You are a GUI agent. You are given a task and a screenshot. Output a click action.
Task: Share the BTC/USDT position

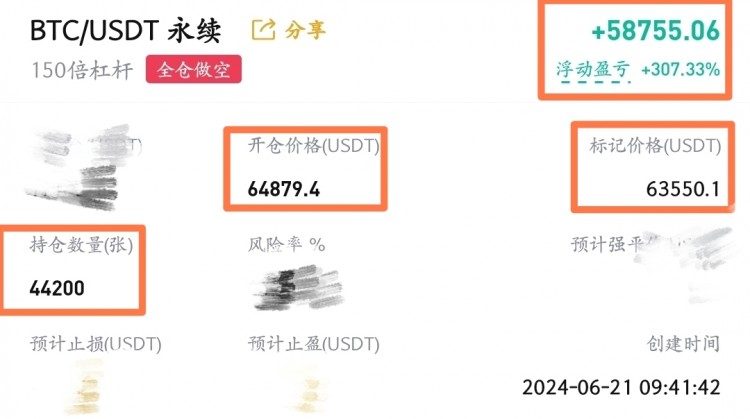(x=288, y=30)
